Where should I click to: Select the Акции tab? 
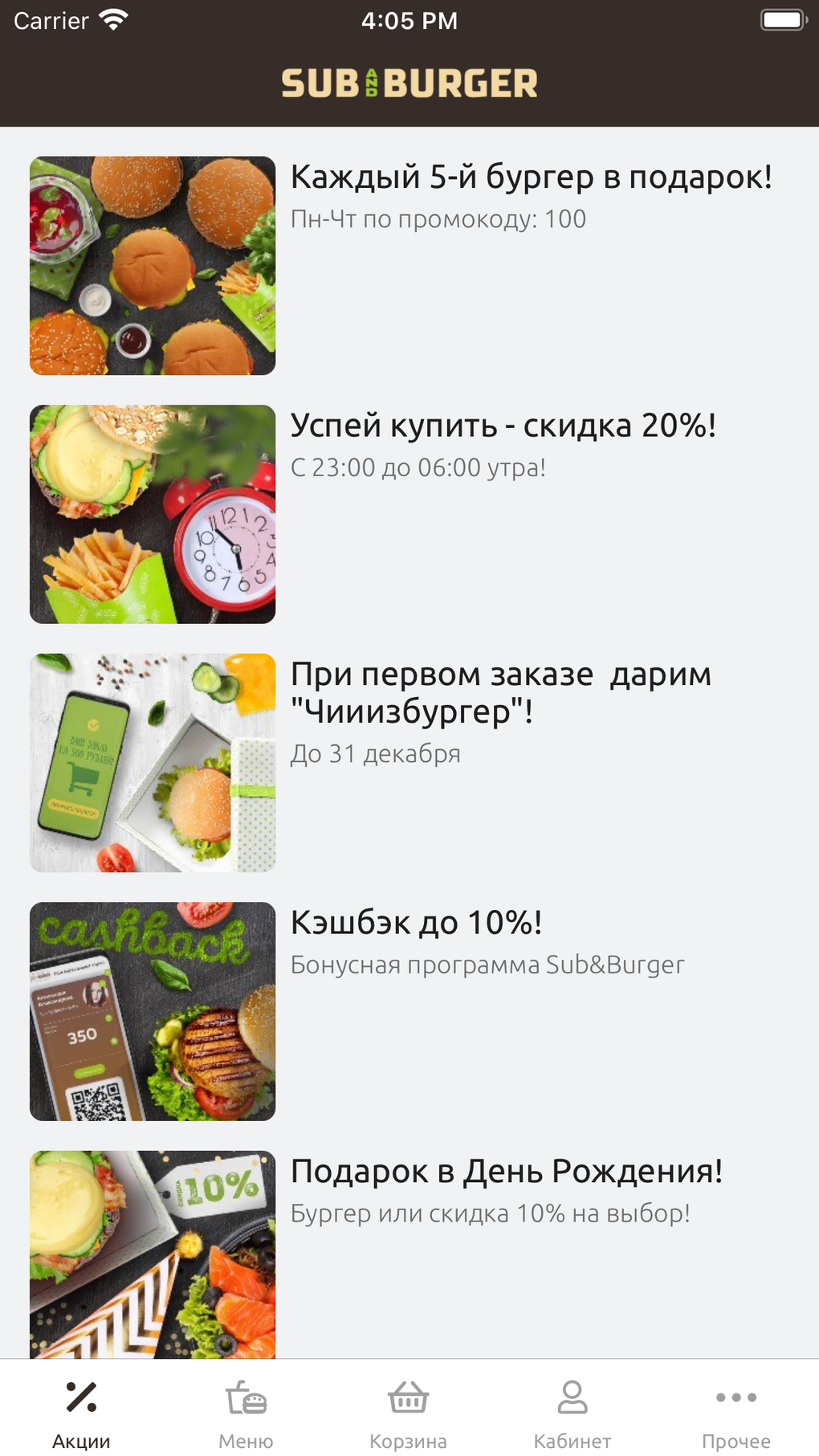81,1413
